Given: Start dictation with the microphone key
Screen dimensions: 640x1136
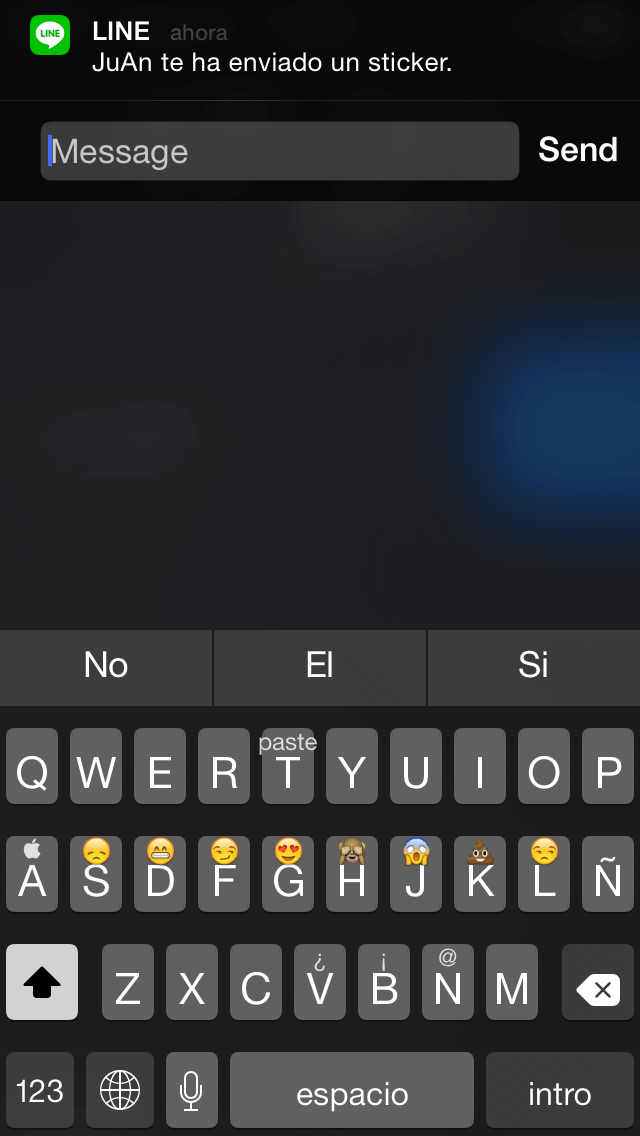Looking at the screenshot, I should point(192,1090).
